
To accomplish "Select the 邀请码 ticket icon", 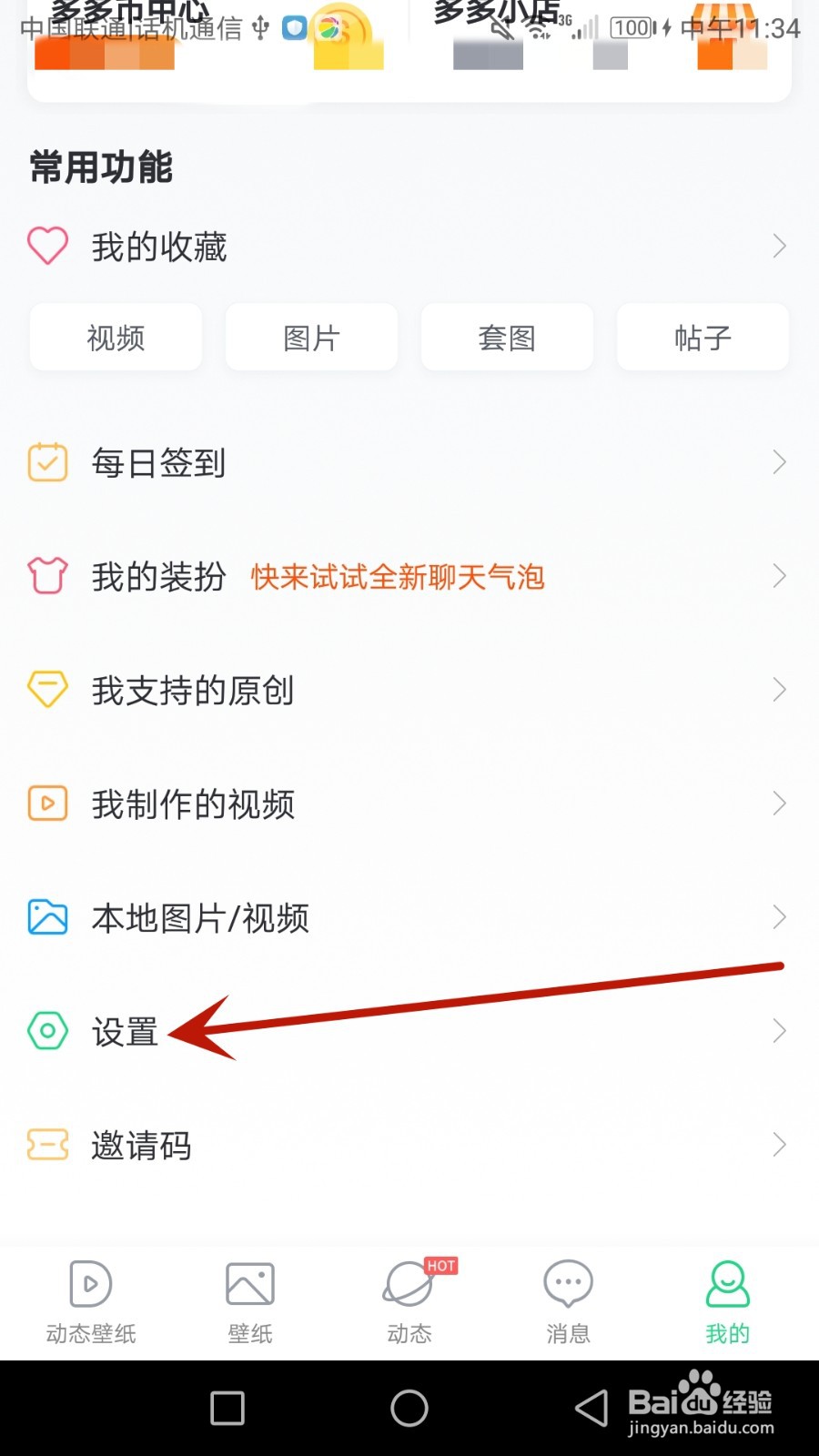I will click(46, 1145).
